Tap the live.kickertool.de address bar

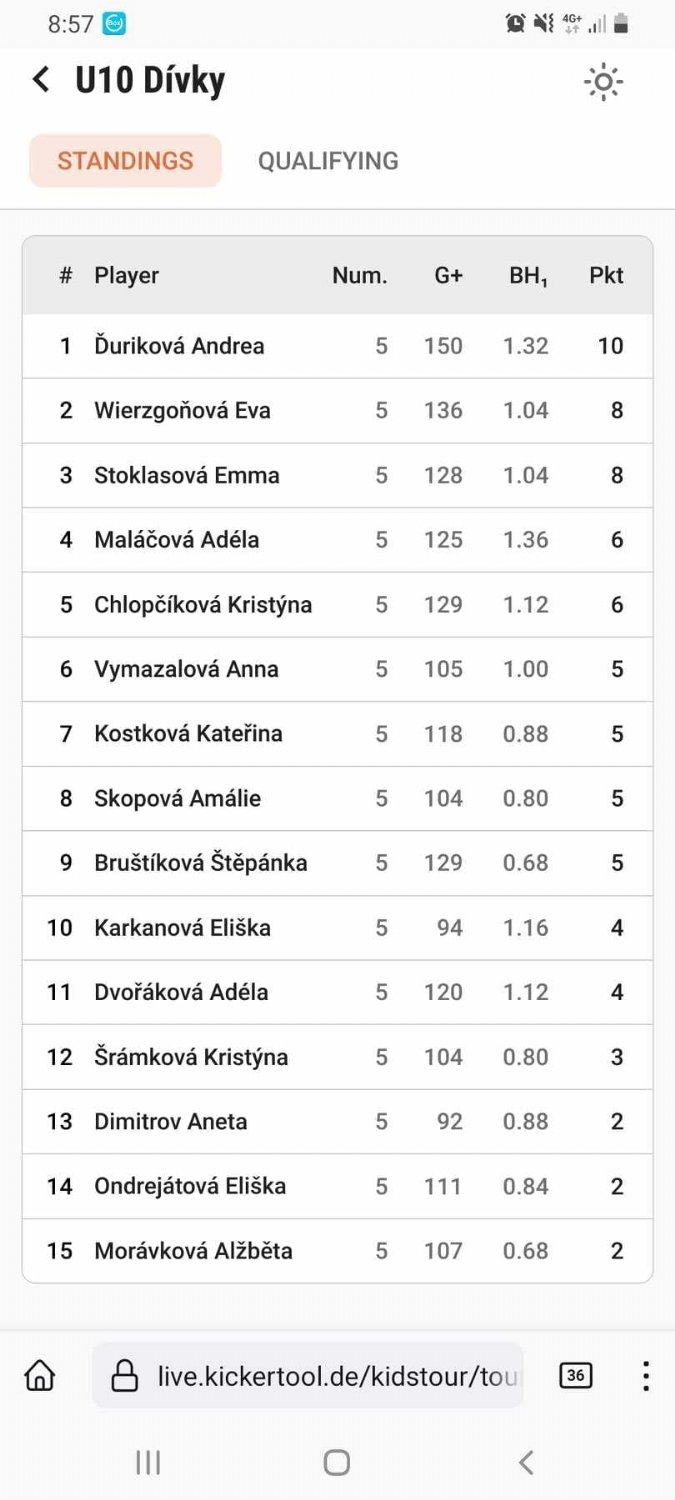click(307, 1376)
